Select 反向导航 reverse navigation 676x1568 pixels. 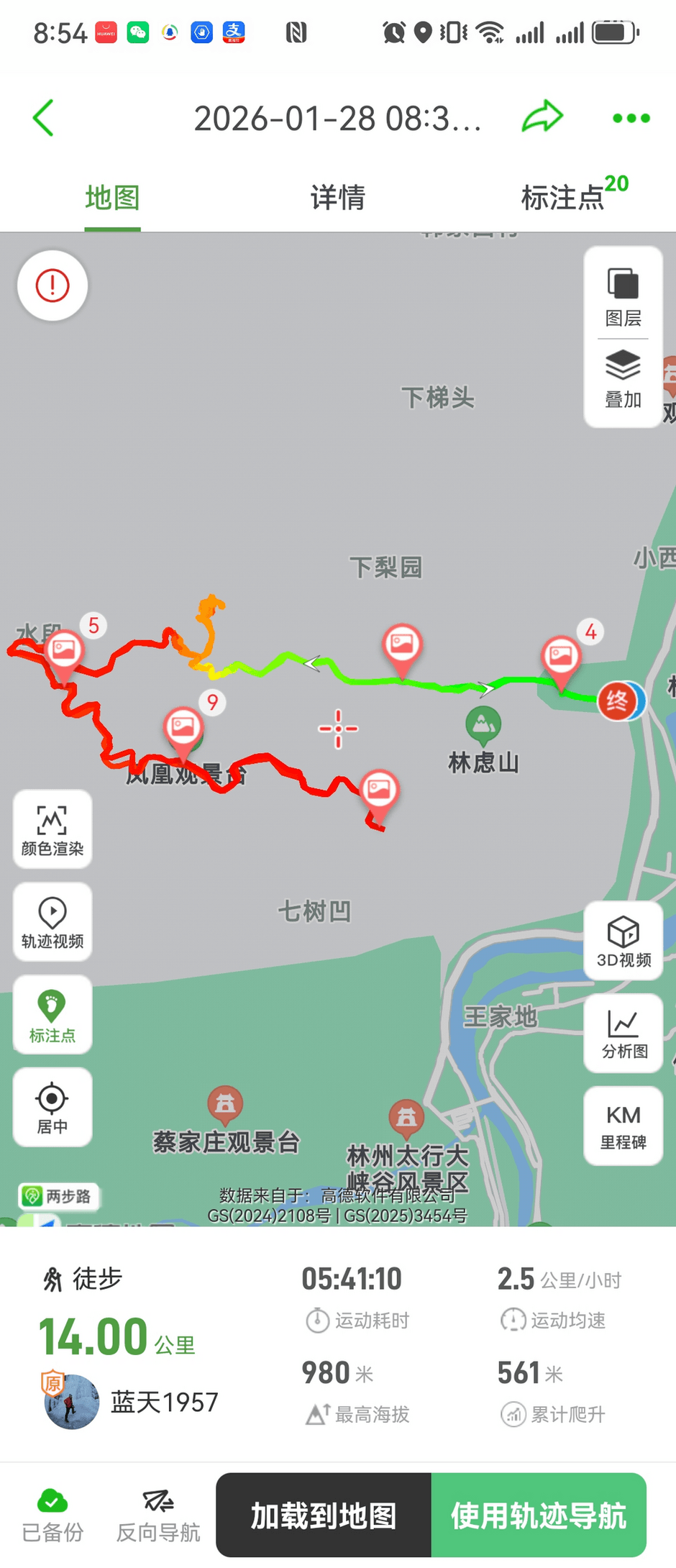pos(158,1515)
